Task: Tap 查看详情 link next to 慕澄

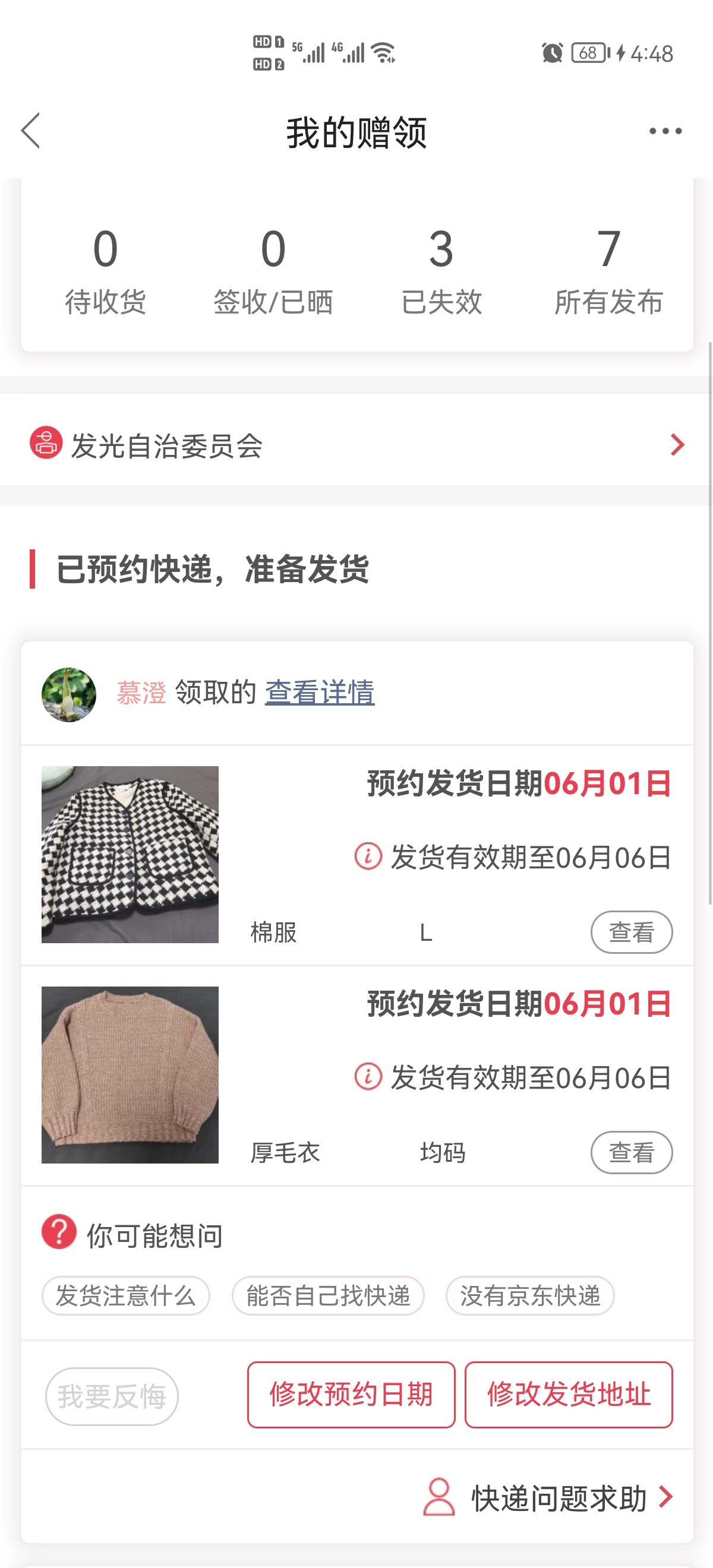Action: pyautogui.click(x=320, y=693)
